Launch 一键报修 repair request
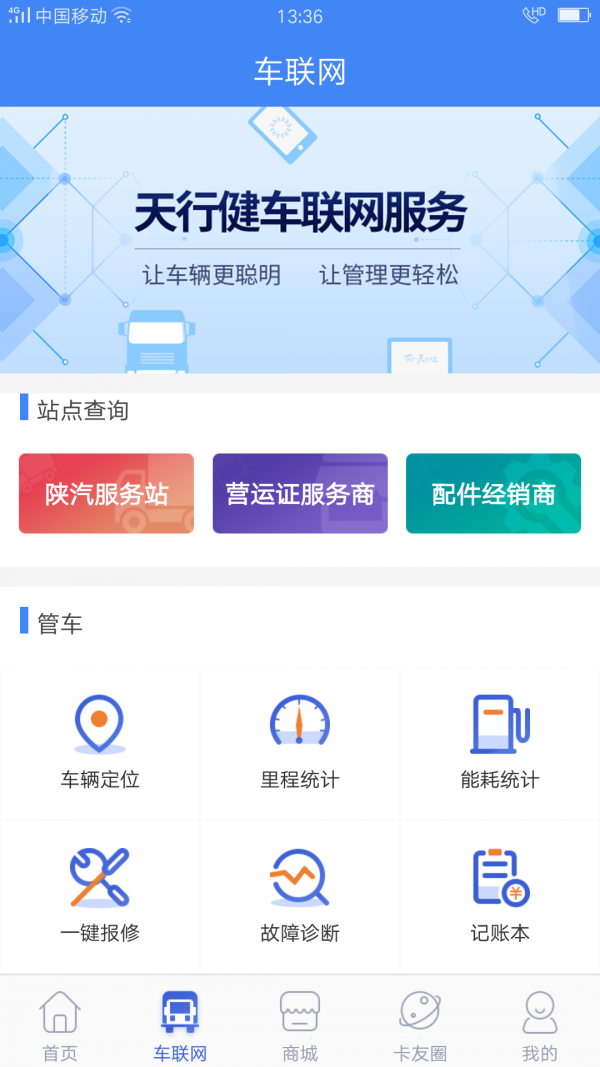The width and height of the screenshot is (600, 1067). point(100,896)
